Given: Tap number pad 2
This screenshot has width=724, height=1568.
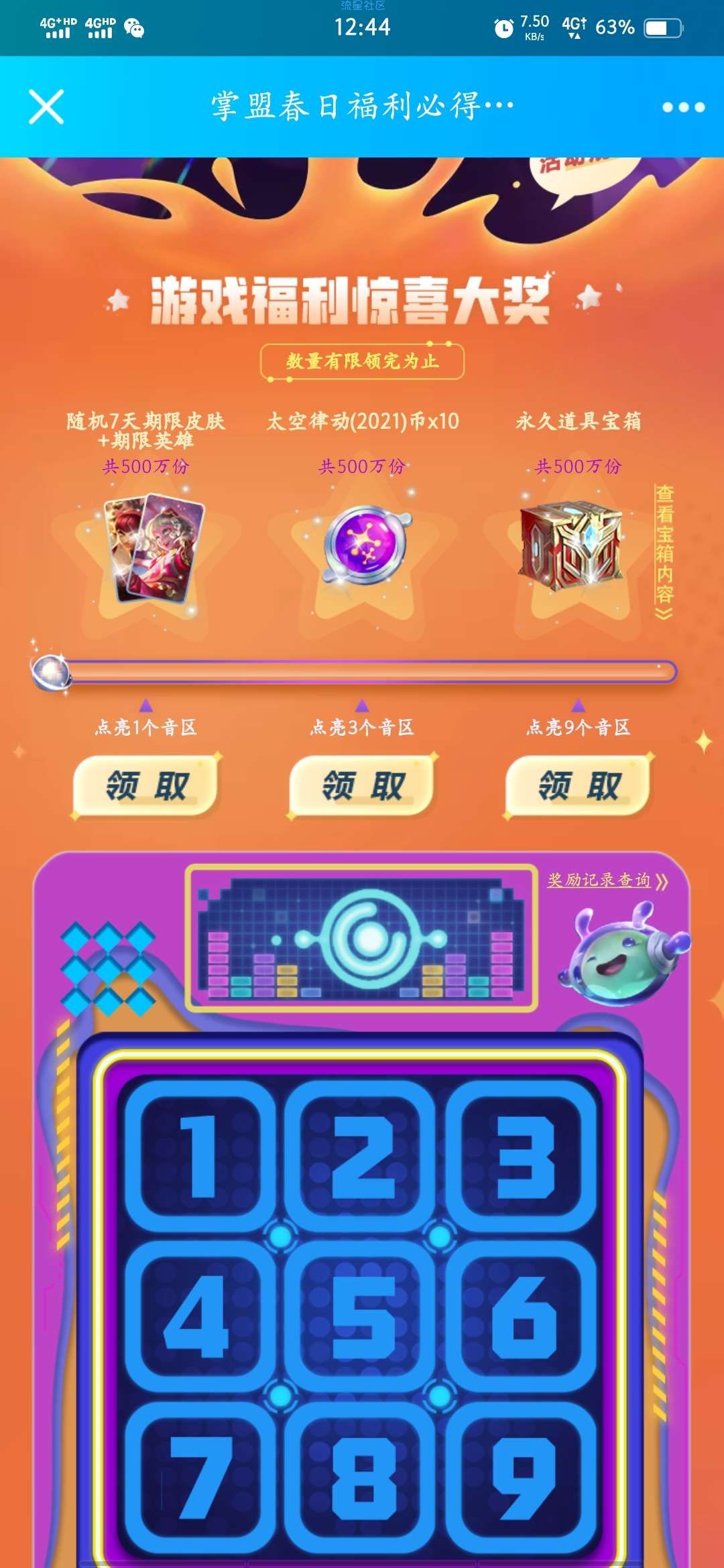Looking at the screenshot, I should tap(362, 1156).
